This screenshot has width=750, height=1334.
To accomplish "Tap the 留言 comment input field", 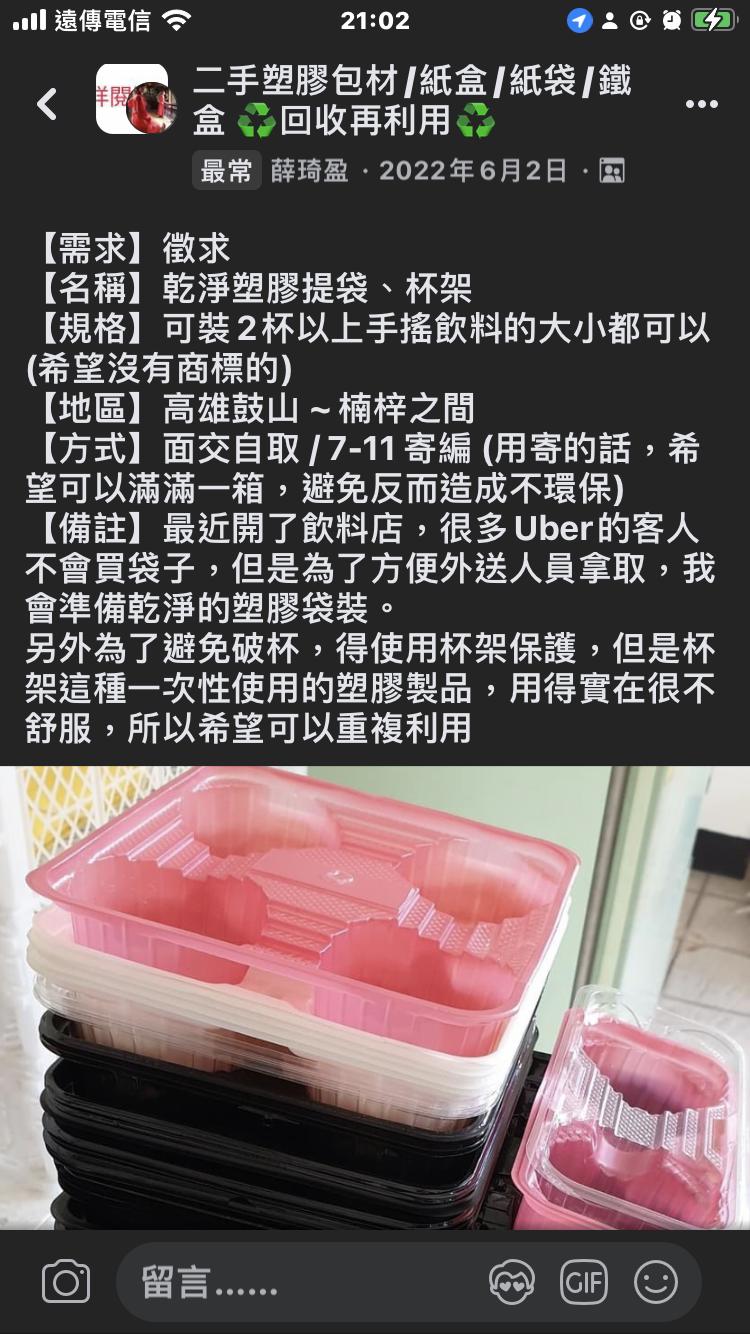I will 300,1282.
